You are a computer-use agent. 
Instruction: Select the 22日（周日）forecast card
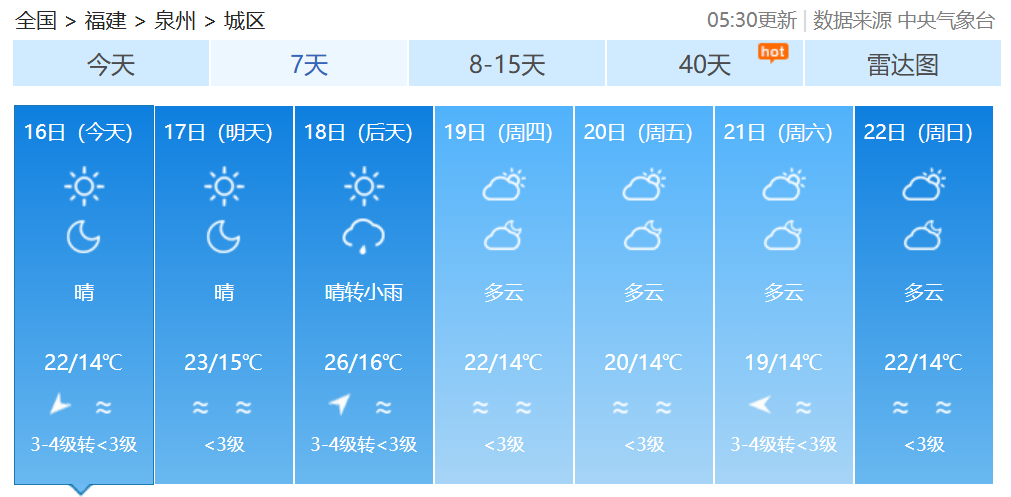[x=924, y=295]
